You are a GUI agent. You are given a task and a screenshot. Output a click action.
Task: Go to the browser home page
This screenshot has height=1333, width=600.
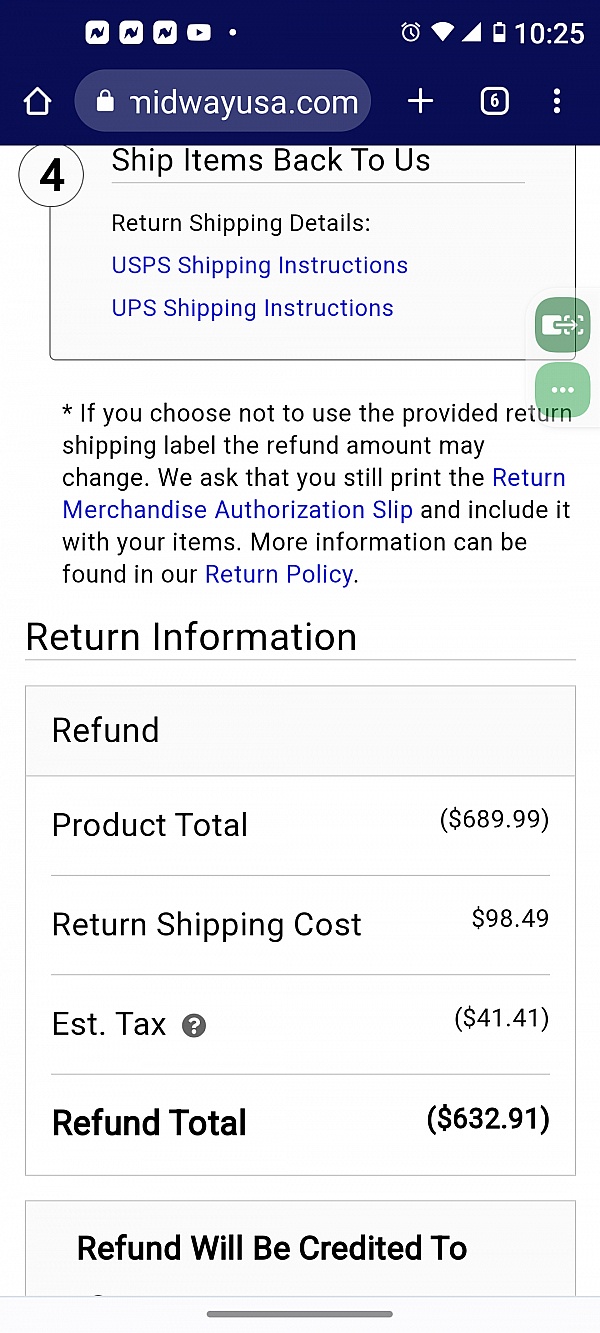click(x=37, y=101)
